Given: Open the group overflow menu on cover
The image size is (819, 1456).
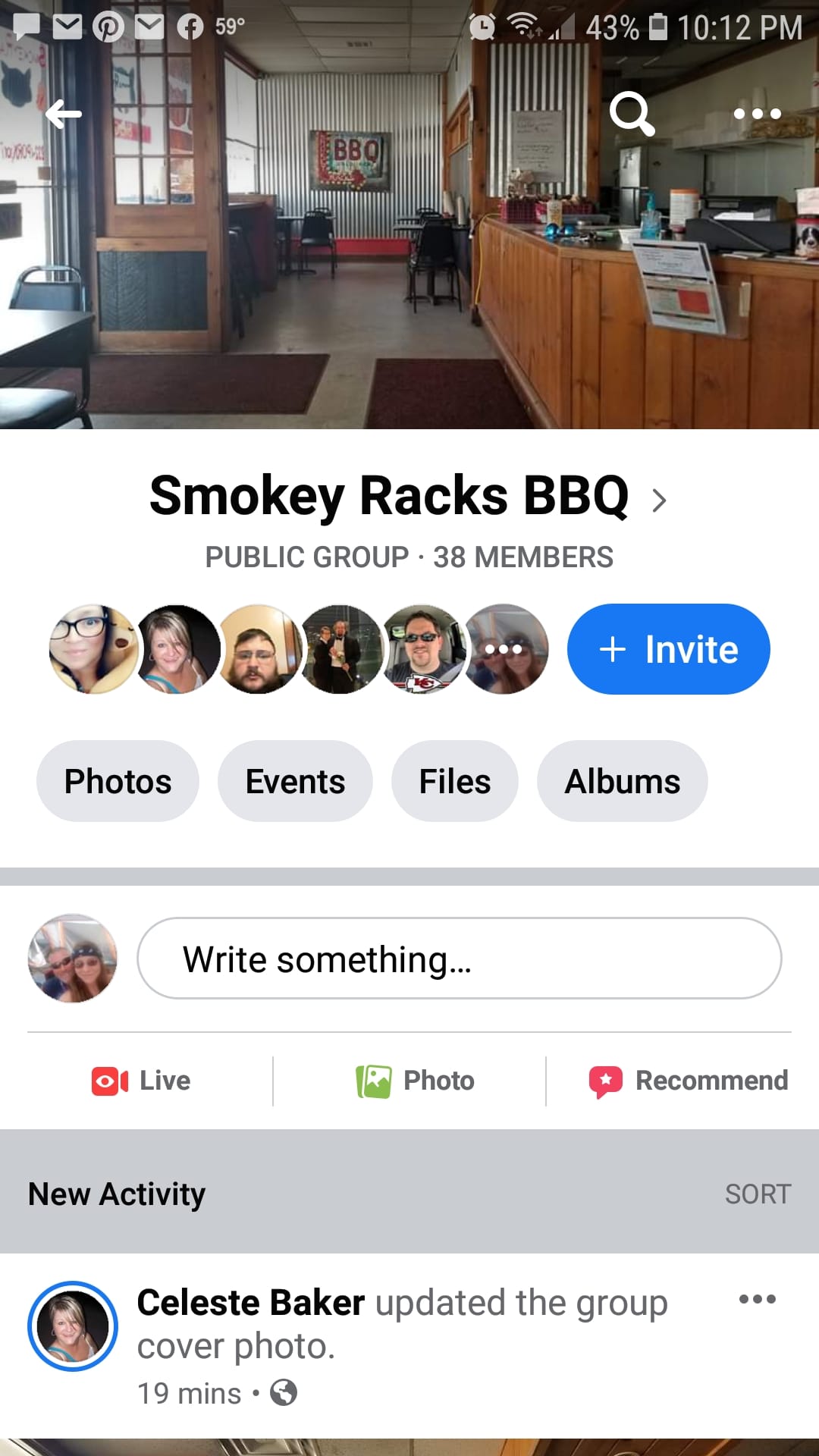Looking at the screenshot, I should point(757,115).
